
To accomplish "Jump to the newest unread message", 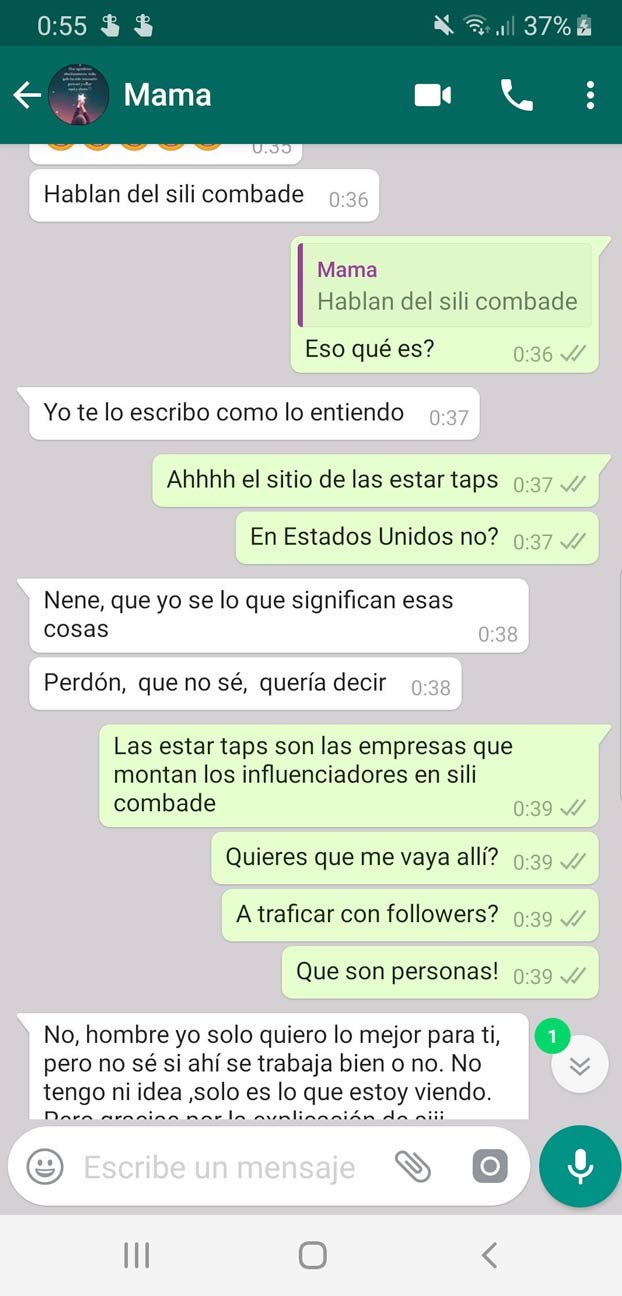I will coord(579,1066).
